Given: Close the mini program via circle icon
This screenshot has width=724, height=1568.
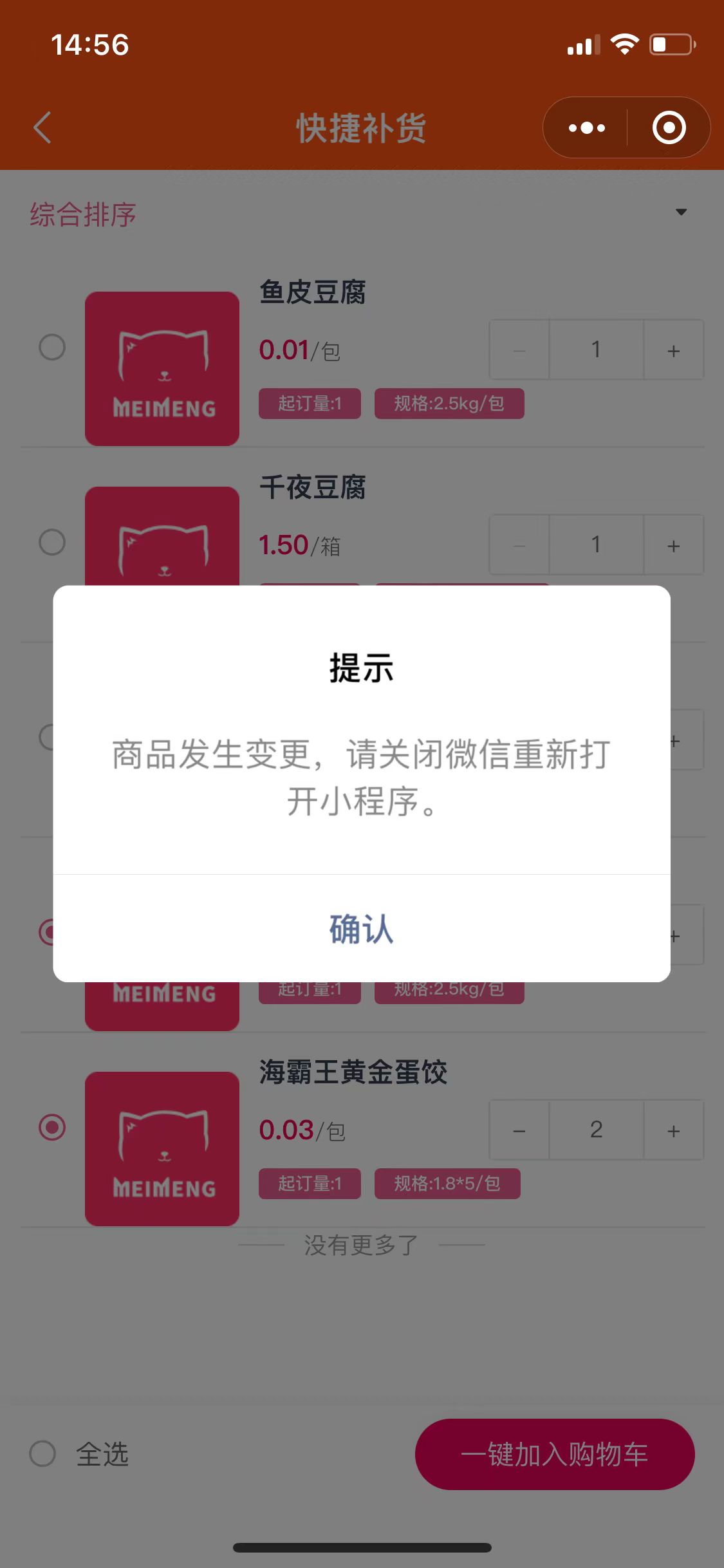Looking at the screenshot, I should pos(669,127).
